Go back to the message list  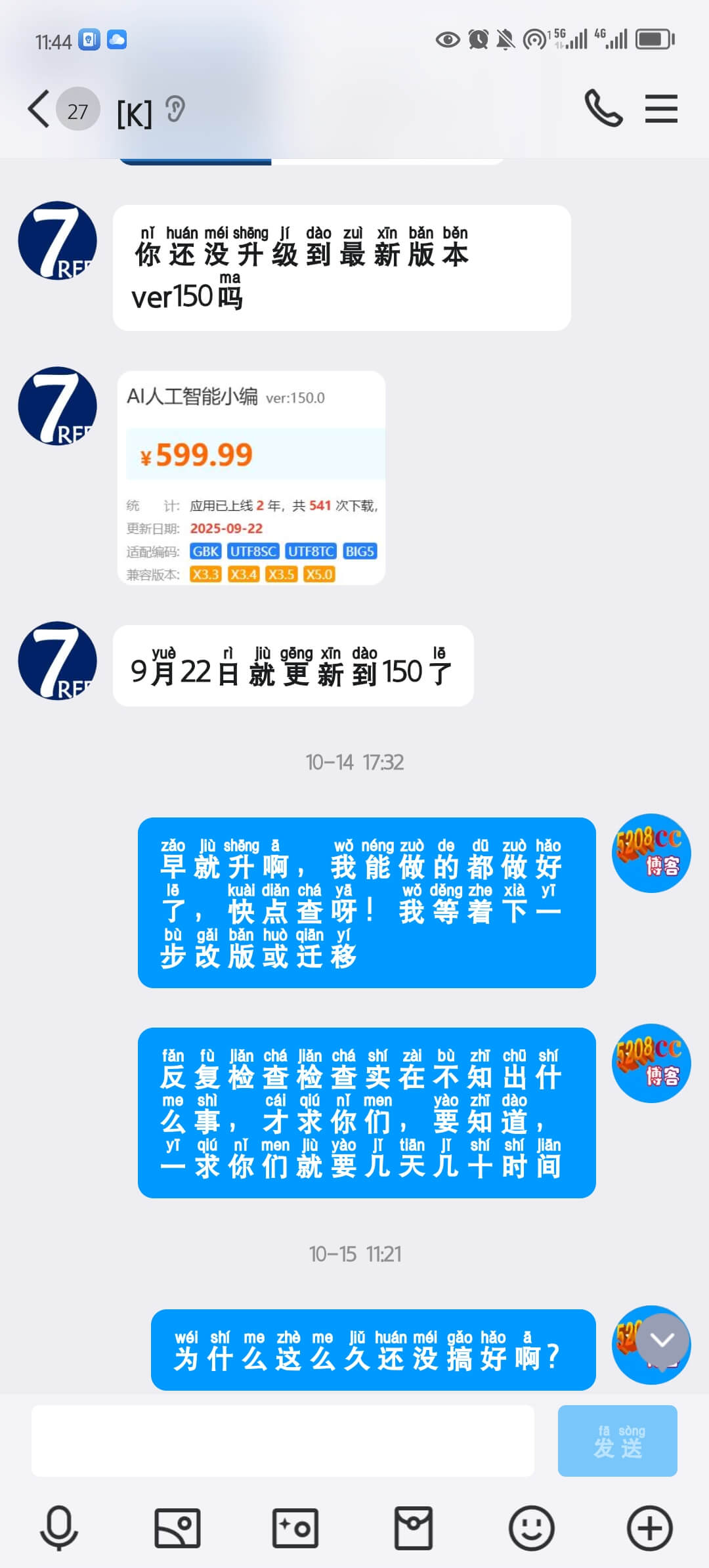39,109
